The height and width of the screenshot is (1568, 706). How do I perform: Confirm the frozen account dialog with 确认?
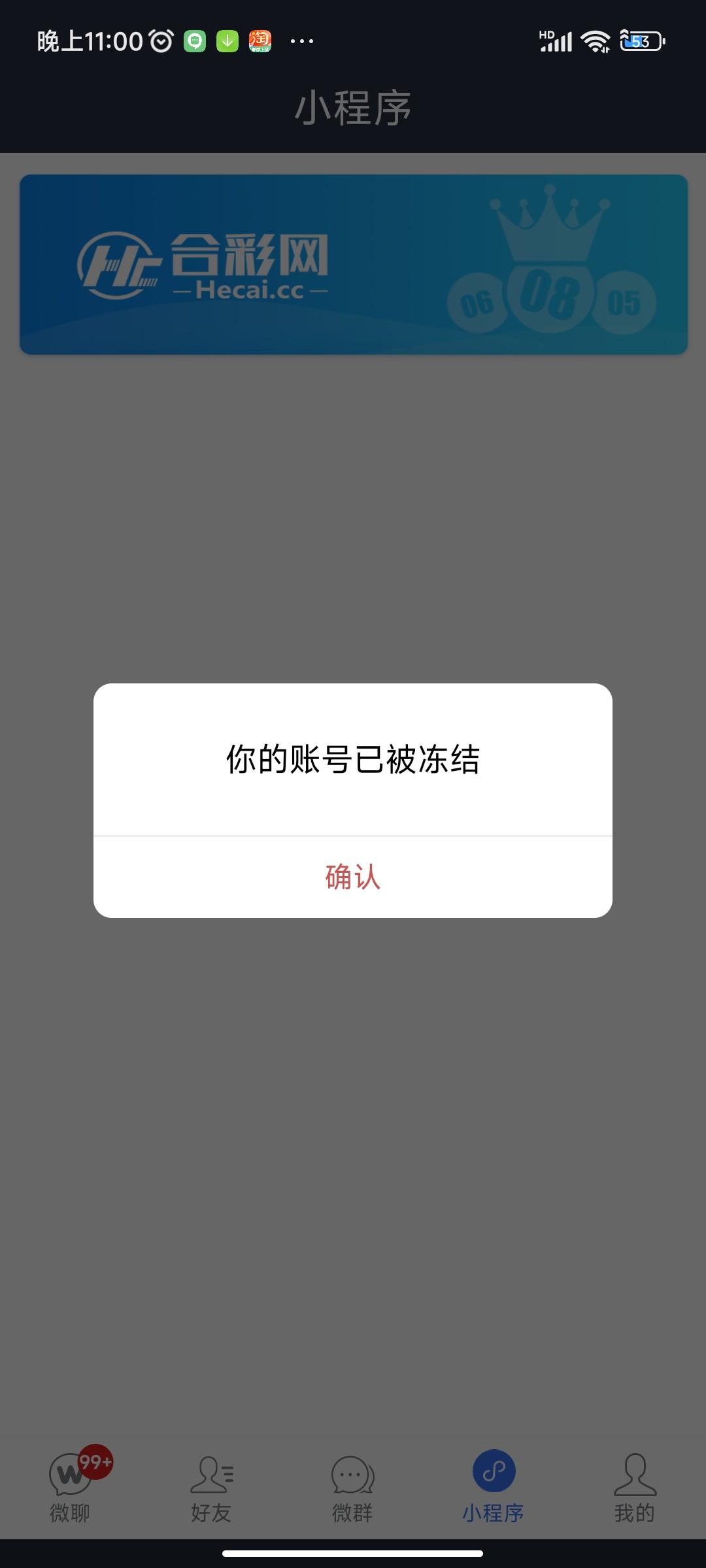(353, 877)
